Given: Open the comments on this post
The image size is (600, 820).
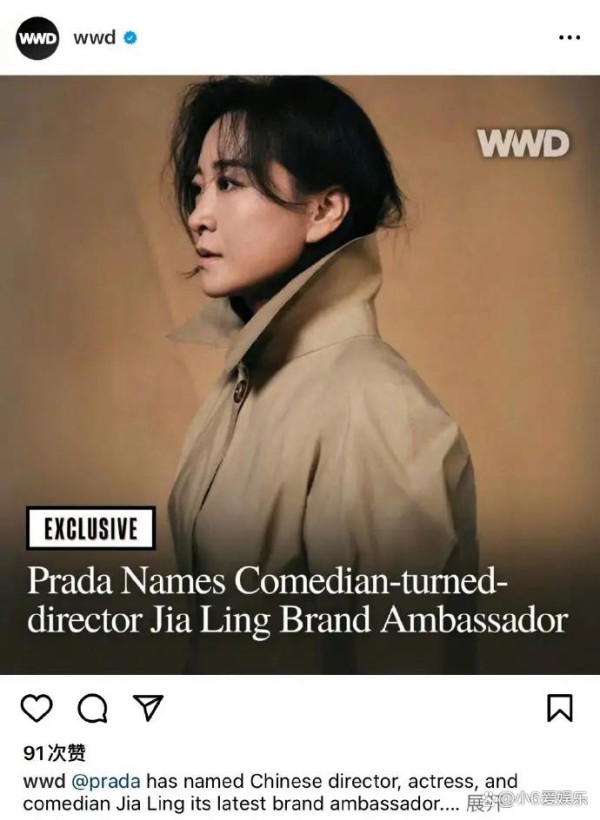Looking at the screenshot, I should tap(92, 708).
